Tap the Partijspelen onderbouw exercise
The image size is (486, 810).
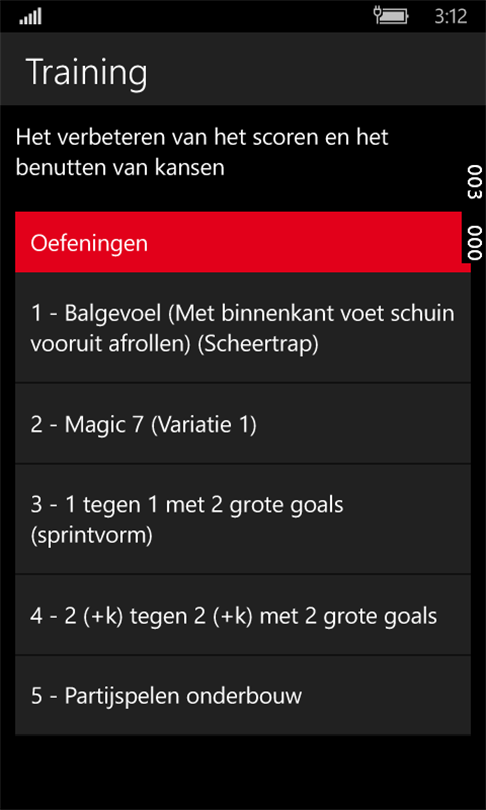(243, 695)
